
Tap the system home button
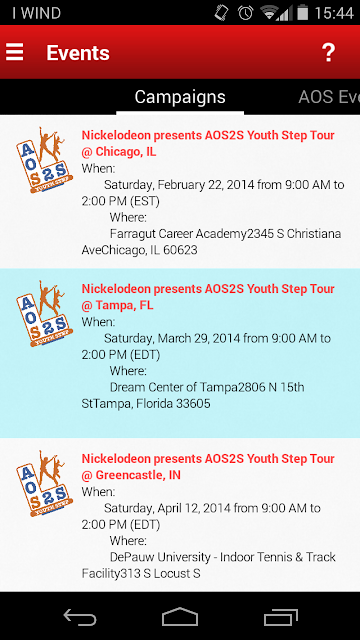point(180,616)
